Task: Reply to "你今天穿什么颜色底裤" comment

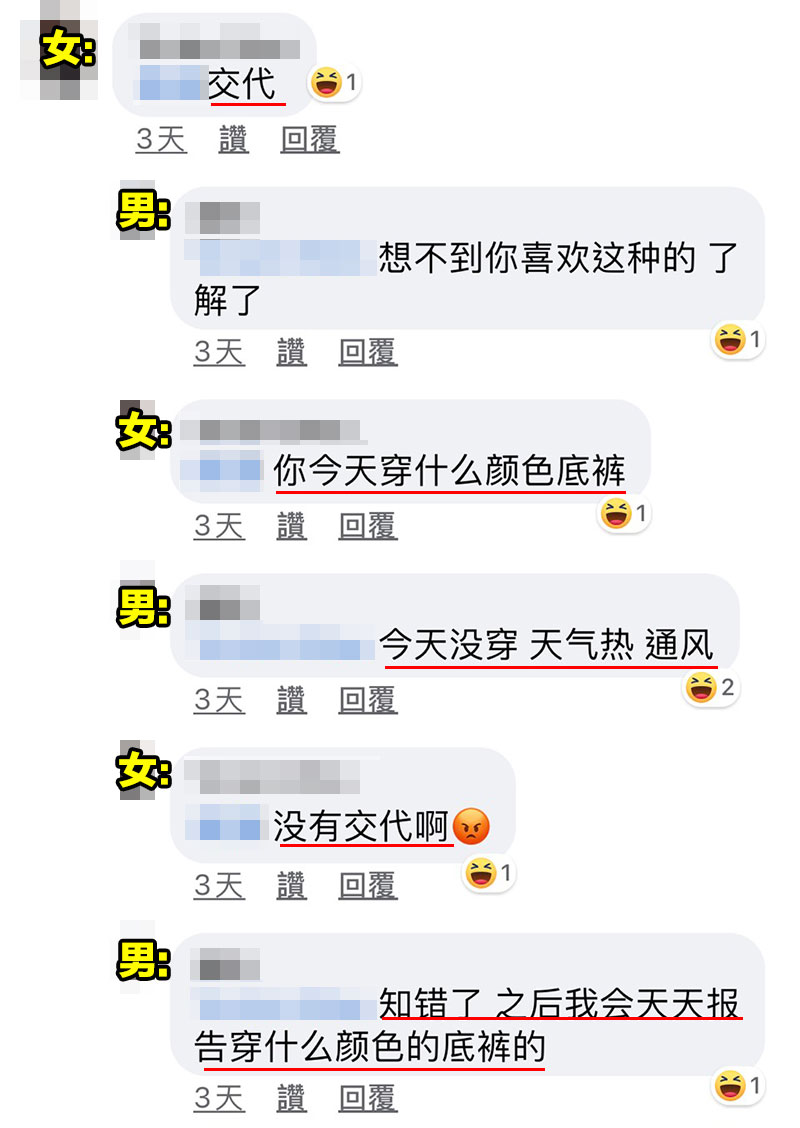Action: click(x=367, y=526)
